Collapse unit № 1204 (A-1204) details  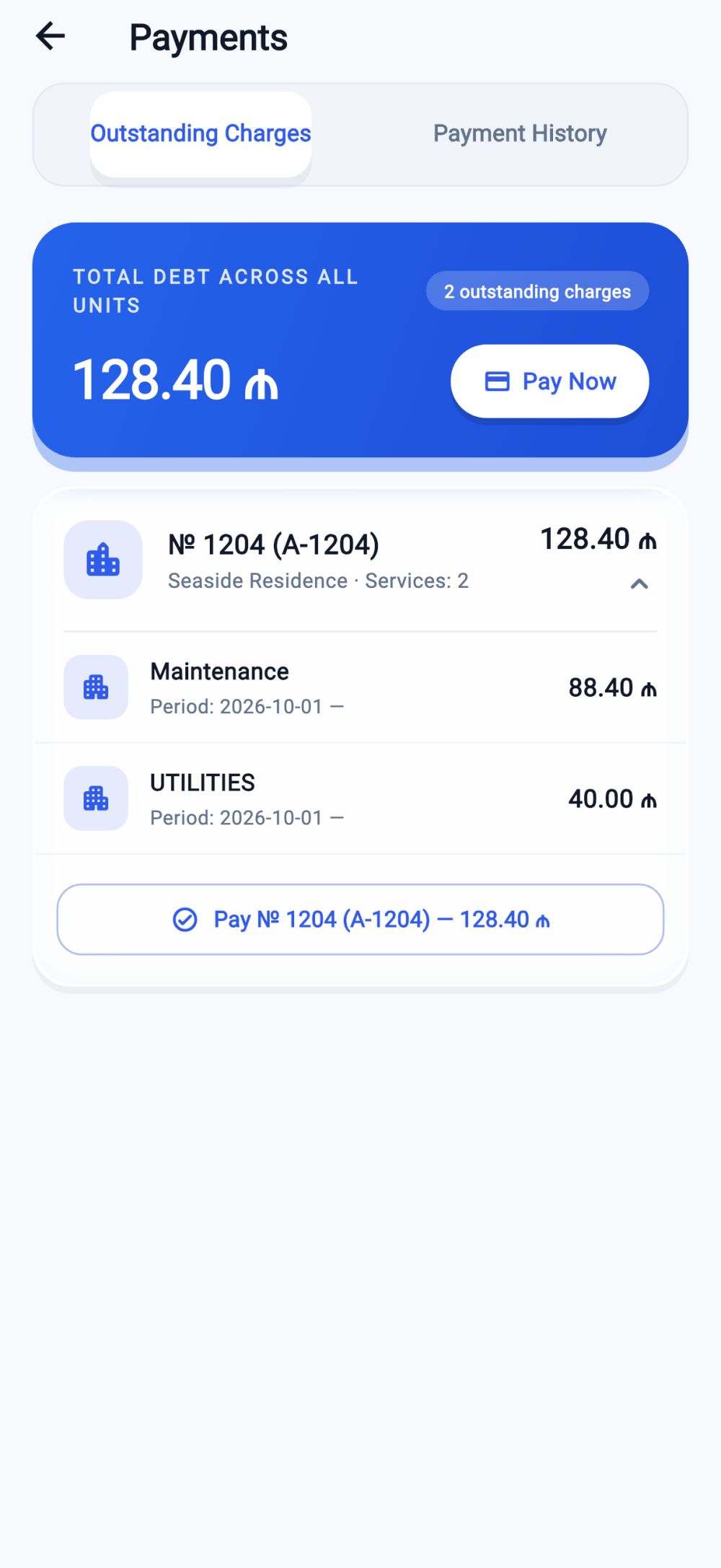point(639,583)
